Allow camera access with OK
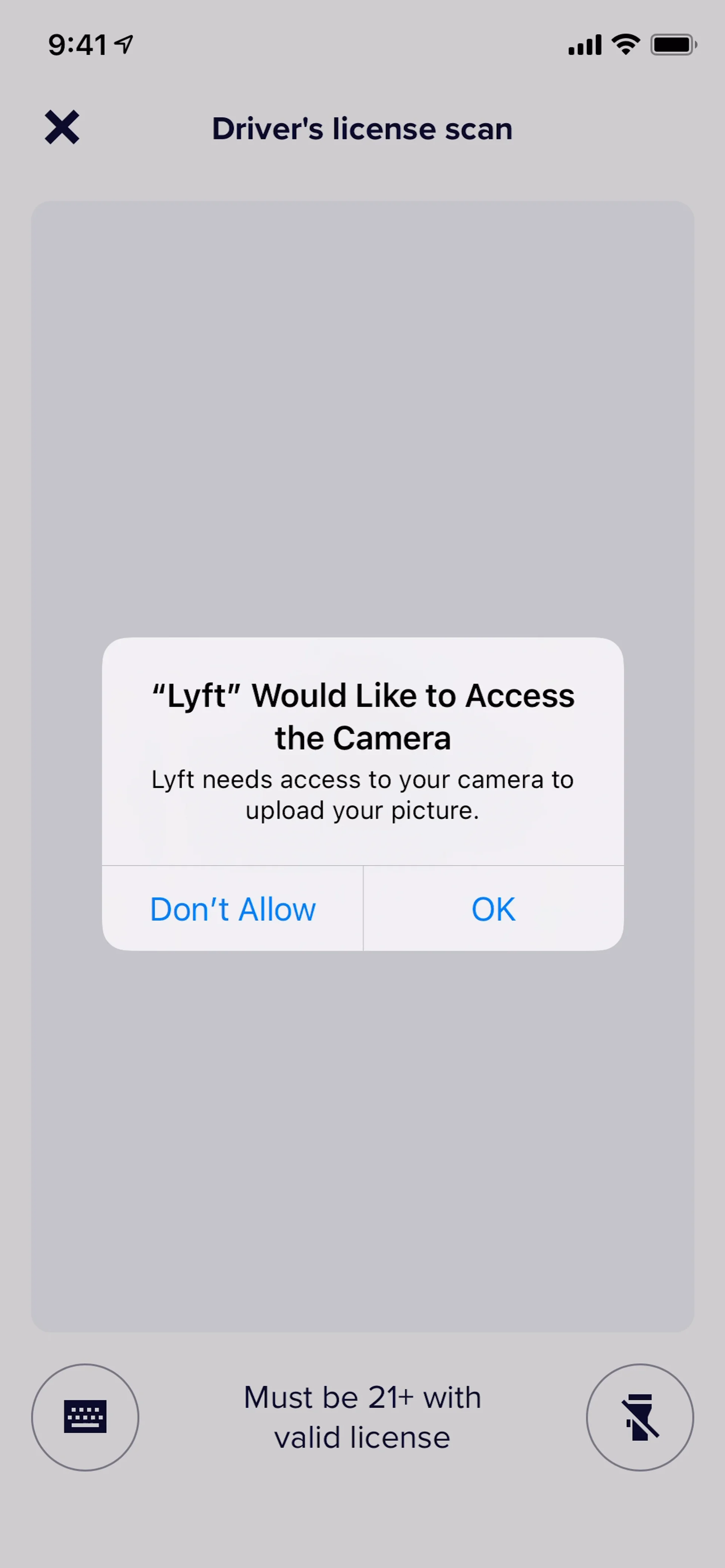The width and height of the screenshot is (725, 1568). (493, 909)
